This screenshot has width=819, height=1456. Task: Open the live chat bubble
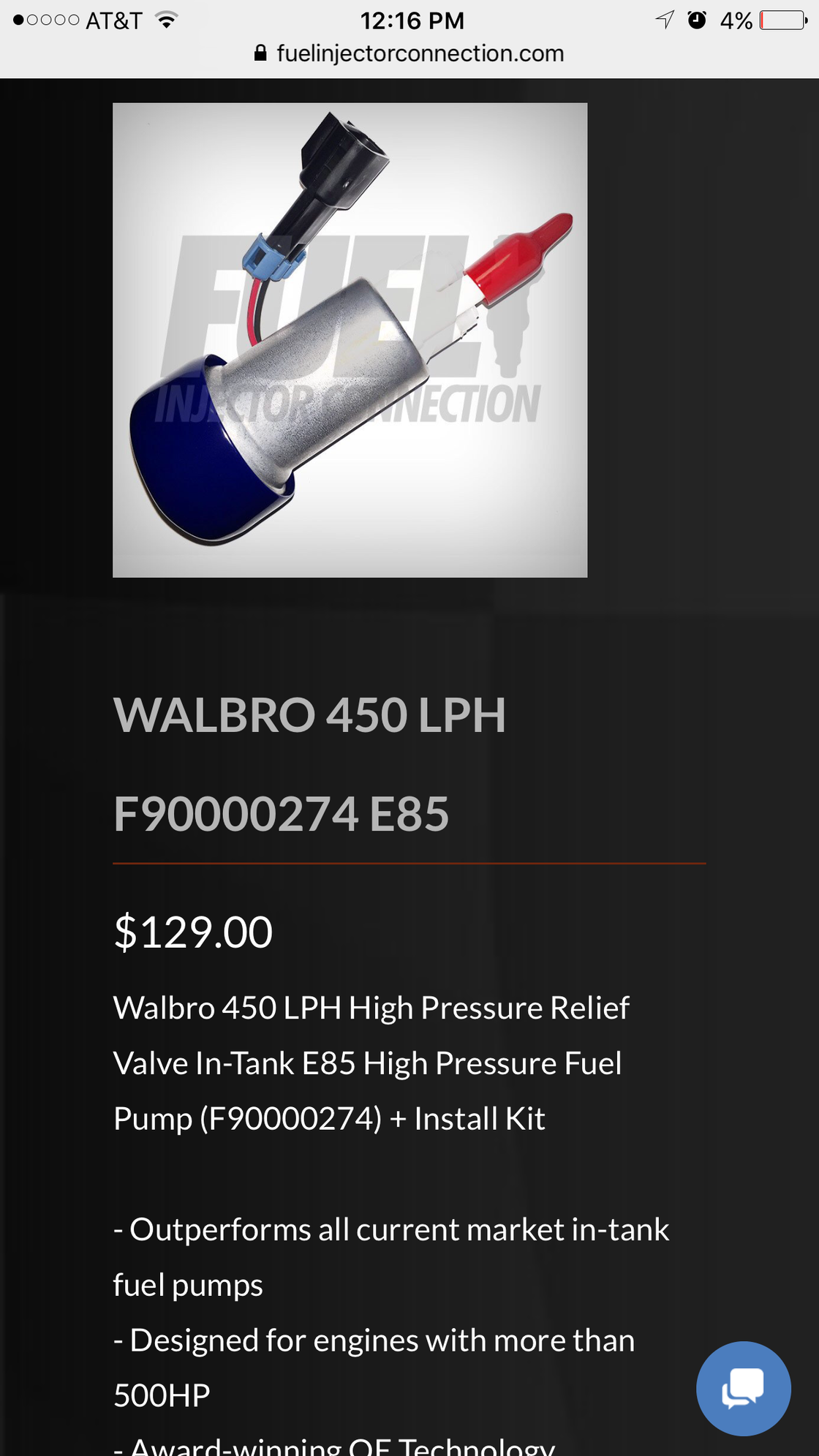[x=743, y=1387]
